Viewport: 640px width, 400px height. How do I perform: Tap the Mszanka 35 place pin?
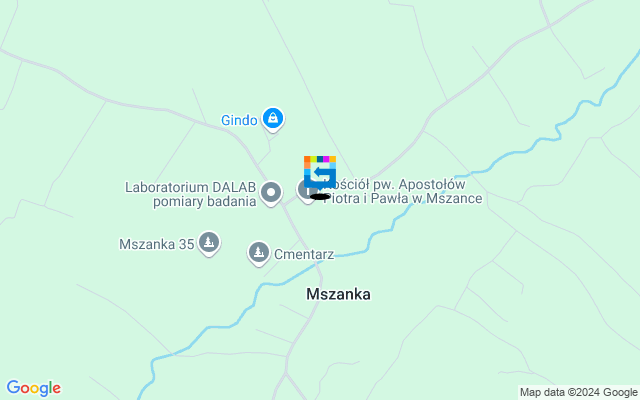(208, 242)
